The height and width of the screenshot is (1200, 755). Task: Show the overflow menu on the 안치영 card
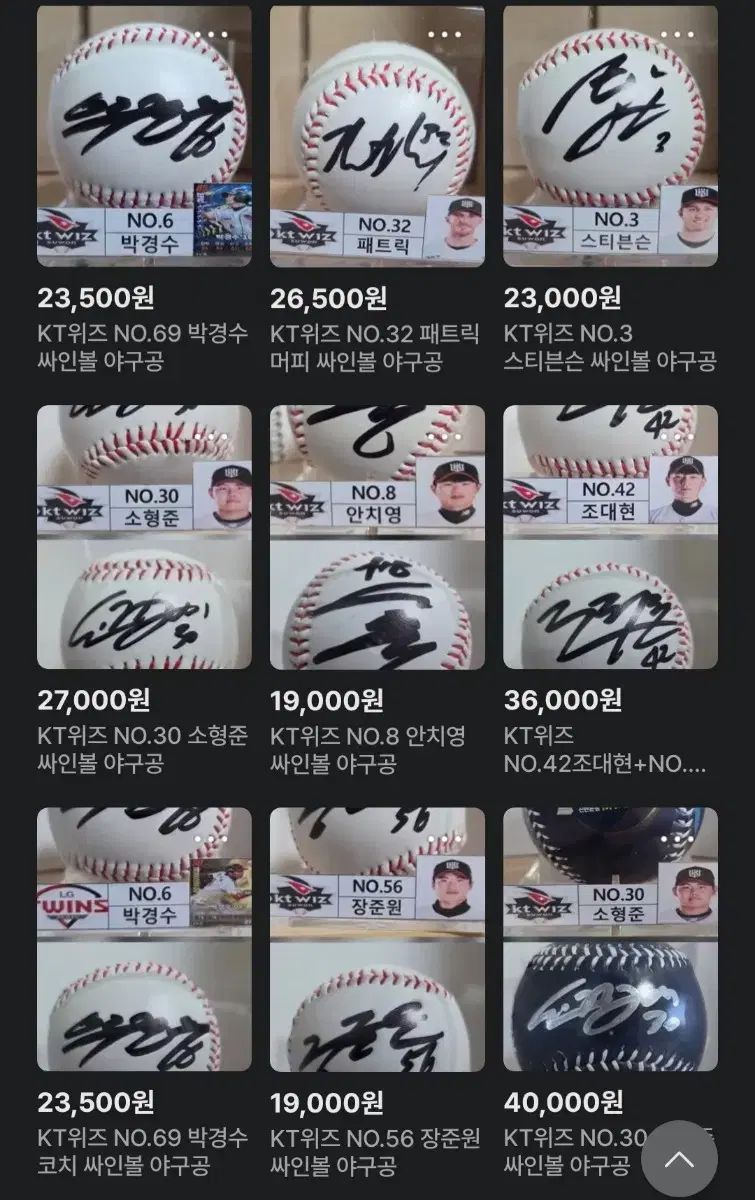pyautogui.click(x=444, y=437)
